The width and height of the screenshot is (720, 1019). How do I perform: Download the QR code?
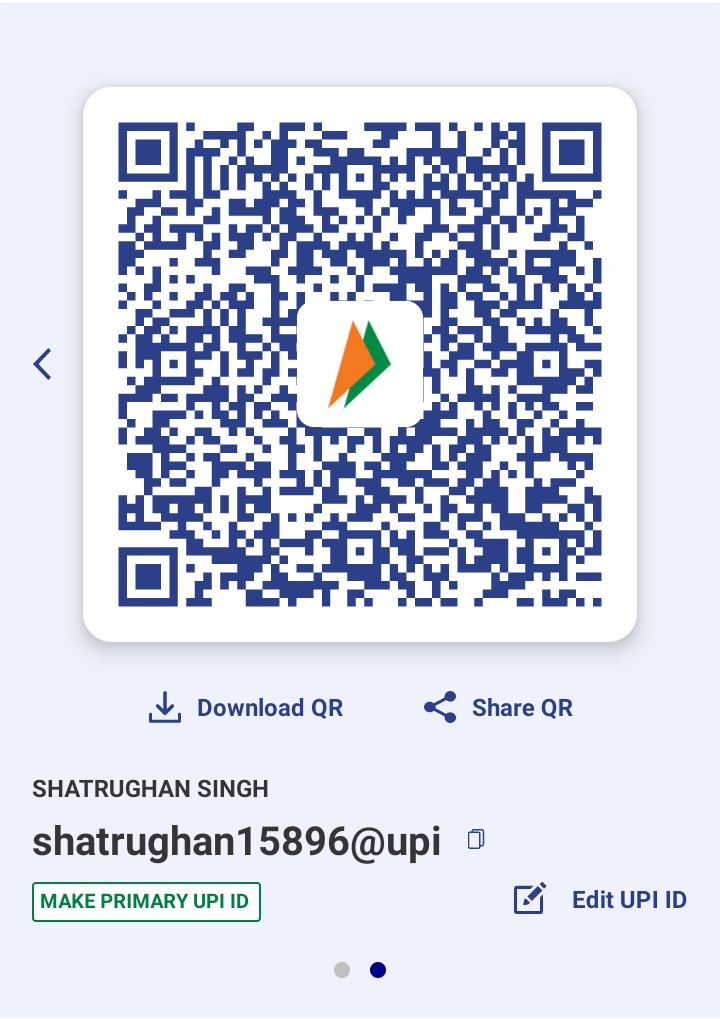tap(246, 708)
